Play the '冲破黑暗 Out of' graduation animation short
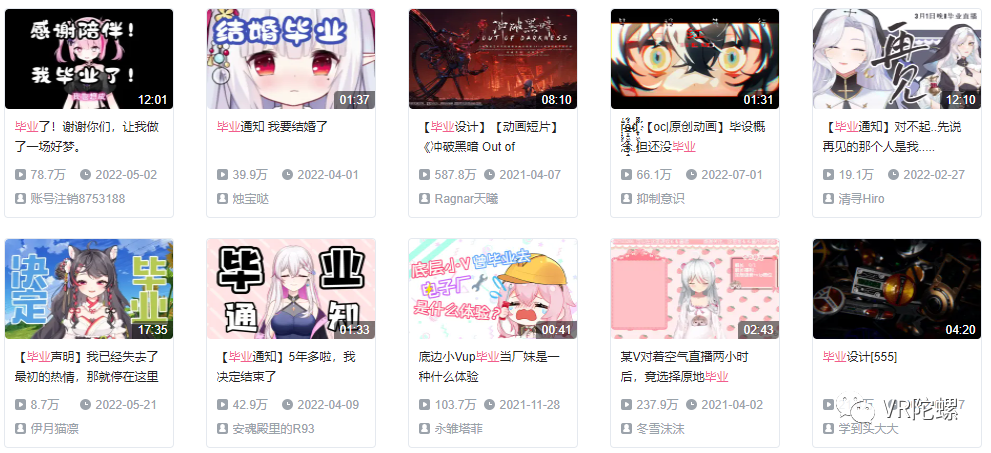The height and width of the screenshot is (453, 991). click(493, 59)
